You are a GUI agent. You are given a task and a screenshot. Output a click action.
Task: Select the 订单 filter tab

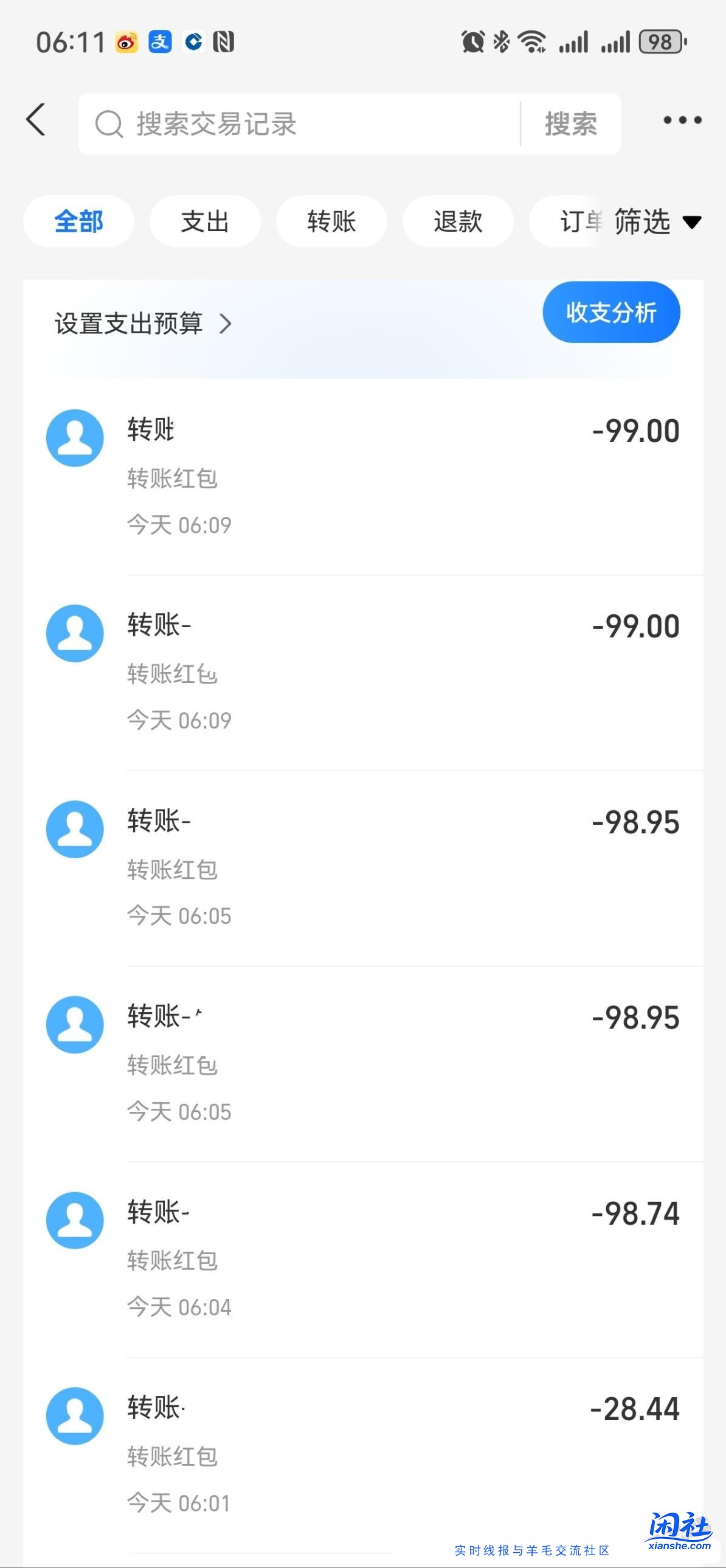[x=579, y=221]
